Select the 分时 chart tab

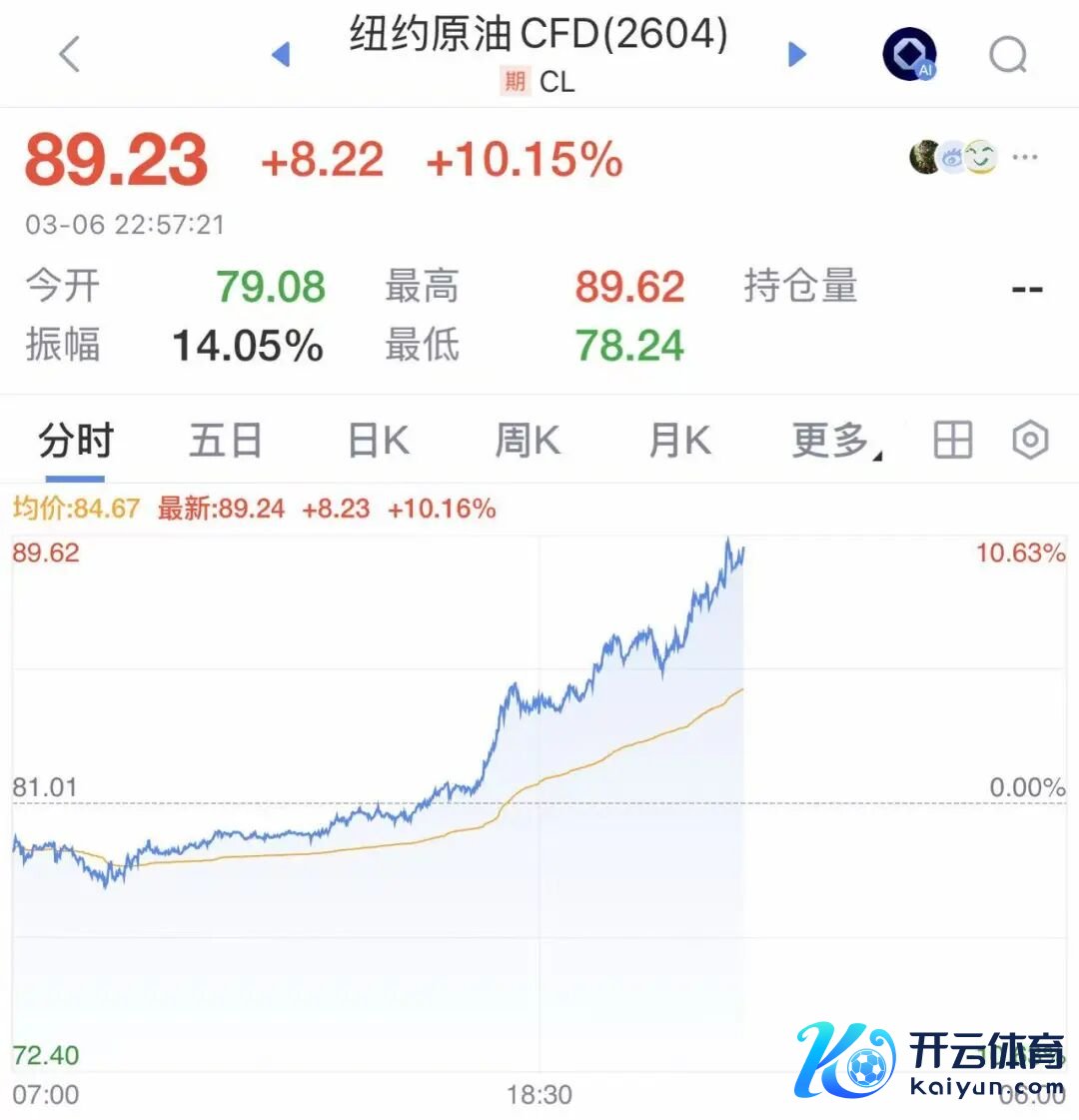[x=76, y=441]
